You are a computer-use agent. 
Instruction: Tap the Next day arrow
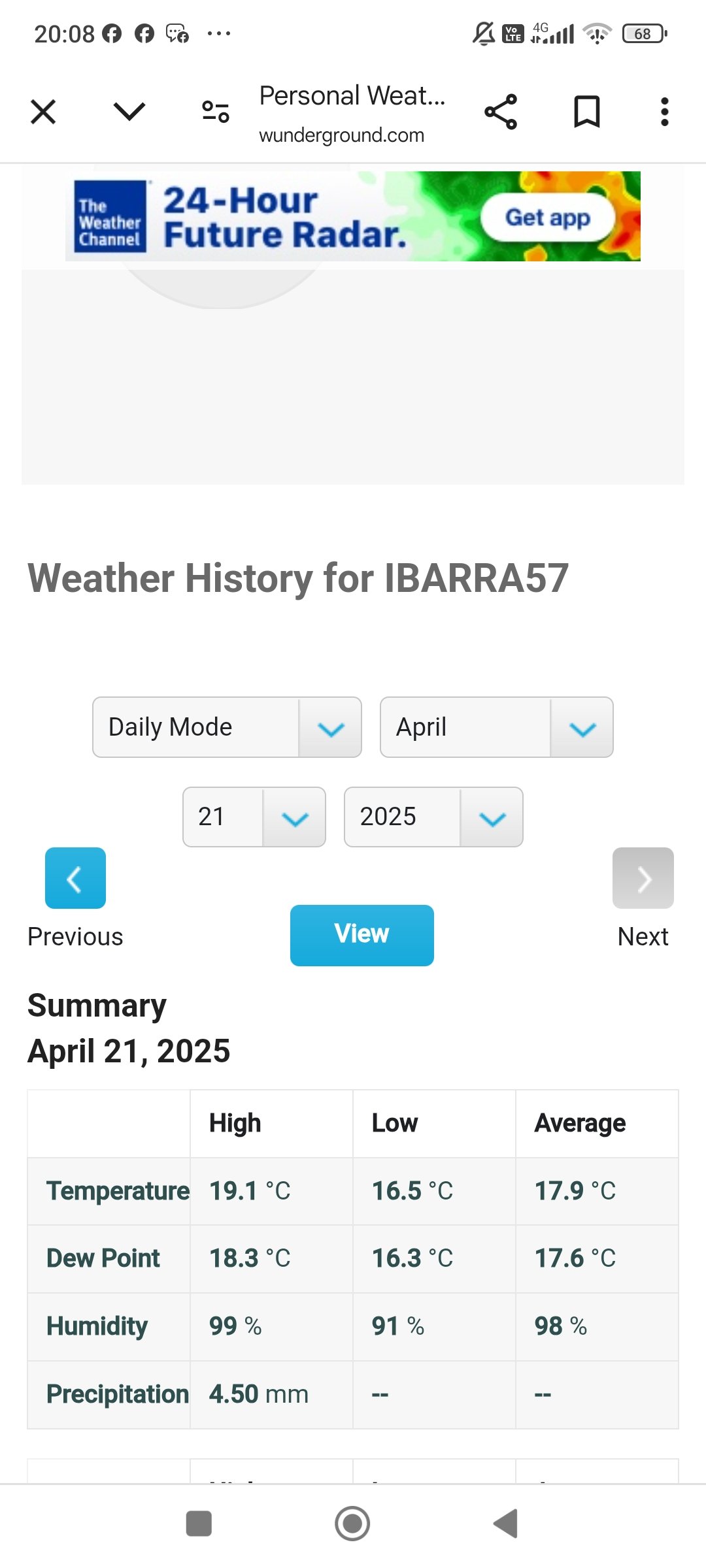[643, 878]
